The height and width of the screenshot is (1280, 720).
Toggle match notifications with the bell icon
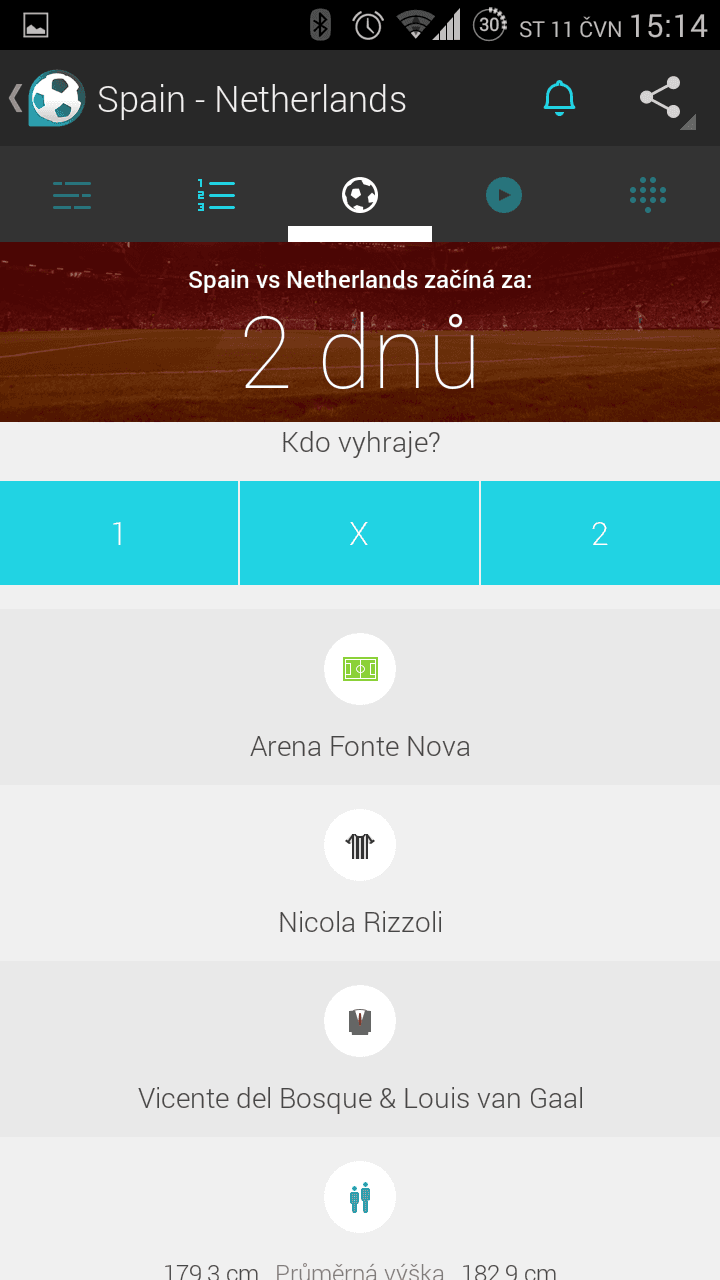point(559,98)
